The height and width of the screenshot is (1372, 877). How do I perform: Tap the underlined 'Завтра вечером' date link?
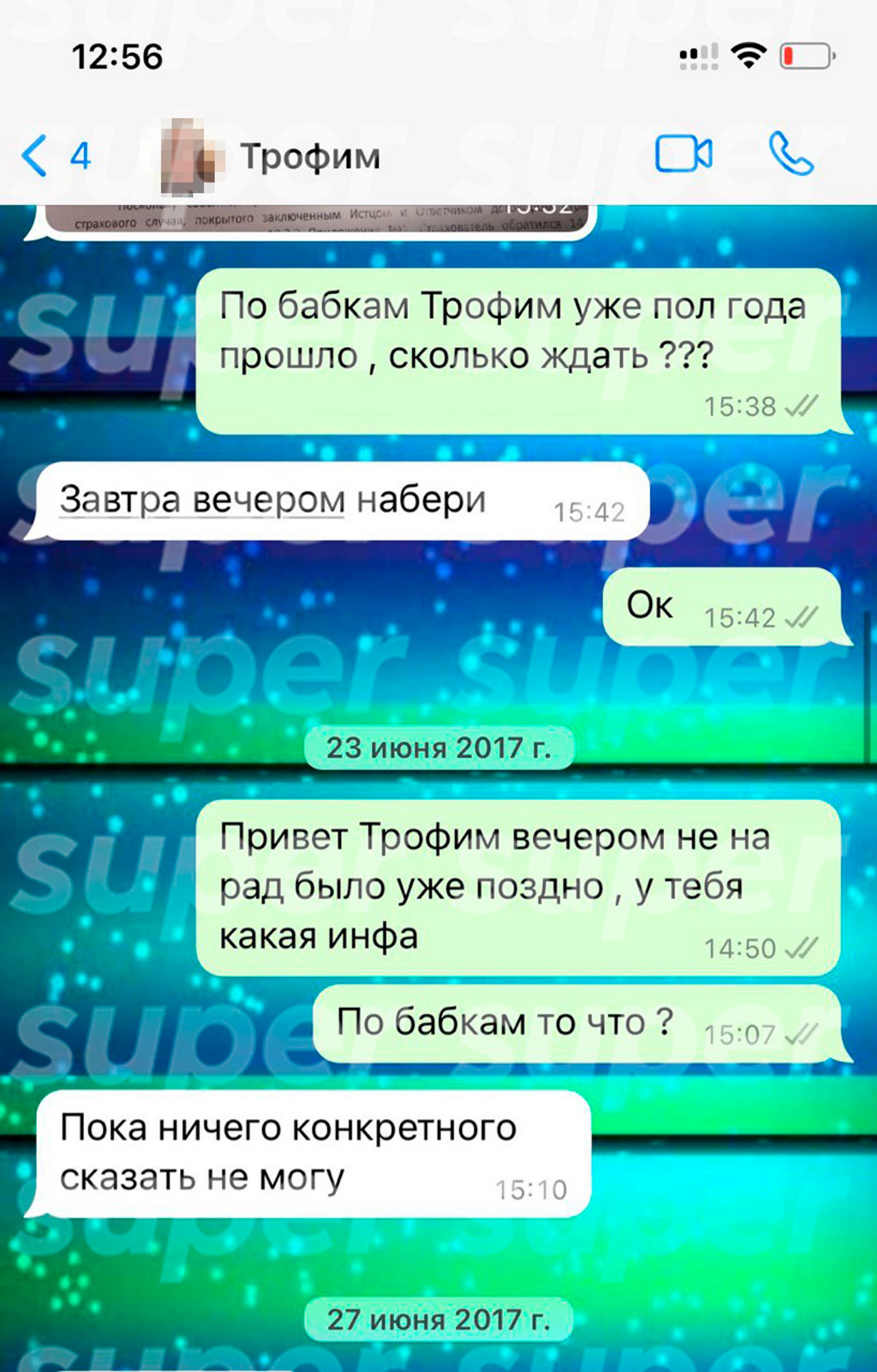click(x=202, y=500)
